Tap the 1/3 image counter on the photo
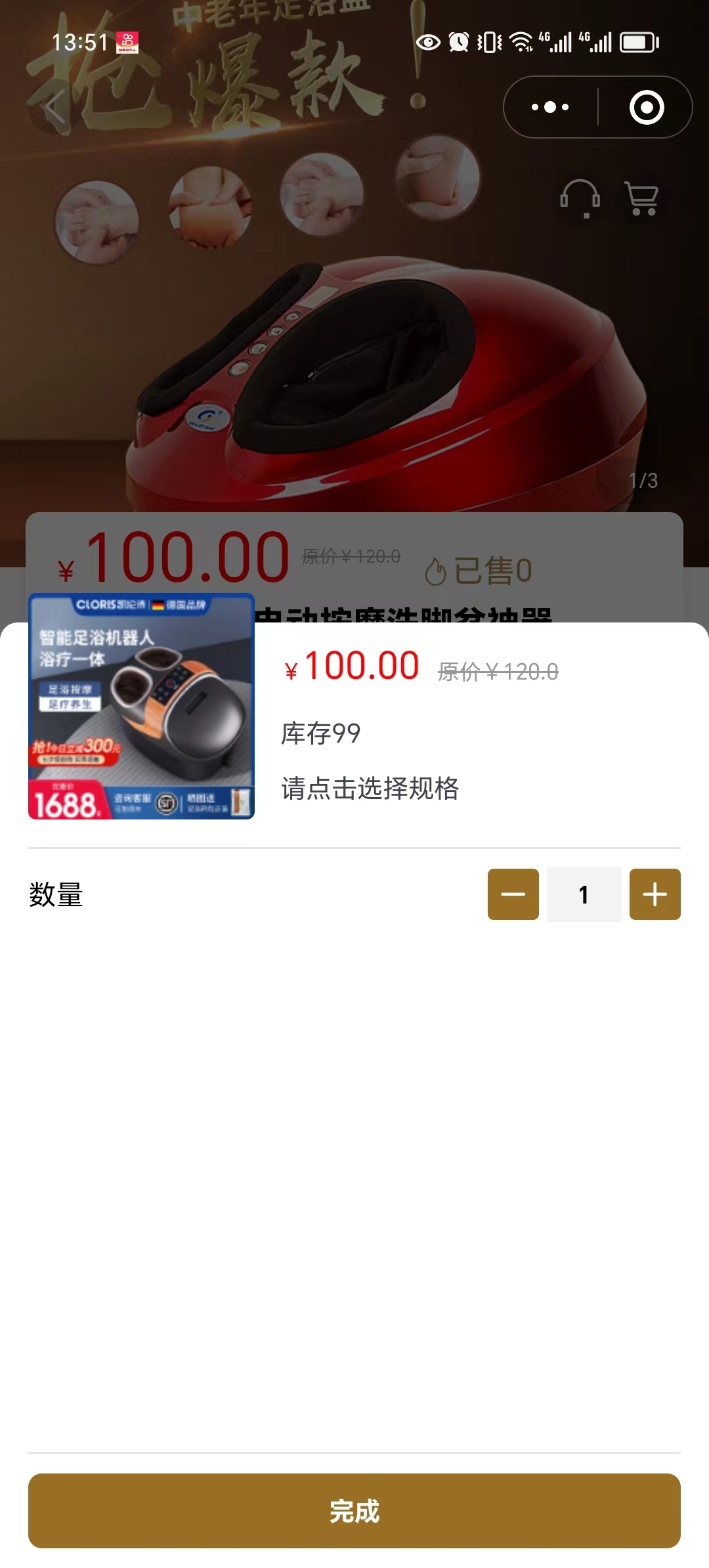Image resolution: width=709 pixels, height=1568 pixels. tap(644, 481)
